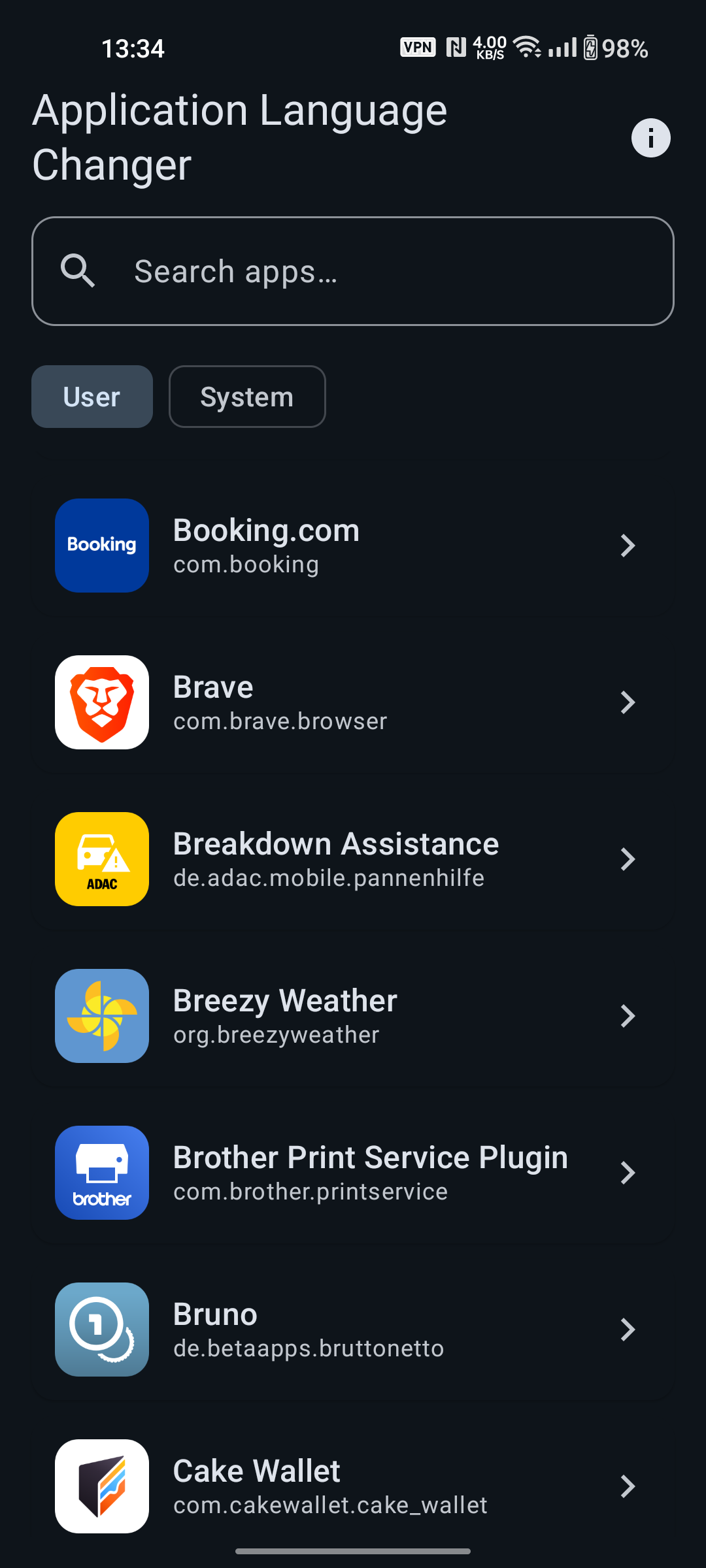706x1568 pixels.
Task: Switch to the System apps tab
Action: pyautogui.click(x=247, y=397)
